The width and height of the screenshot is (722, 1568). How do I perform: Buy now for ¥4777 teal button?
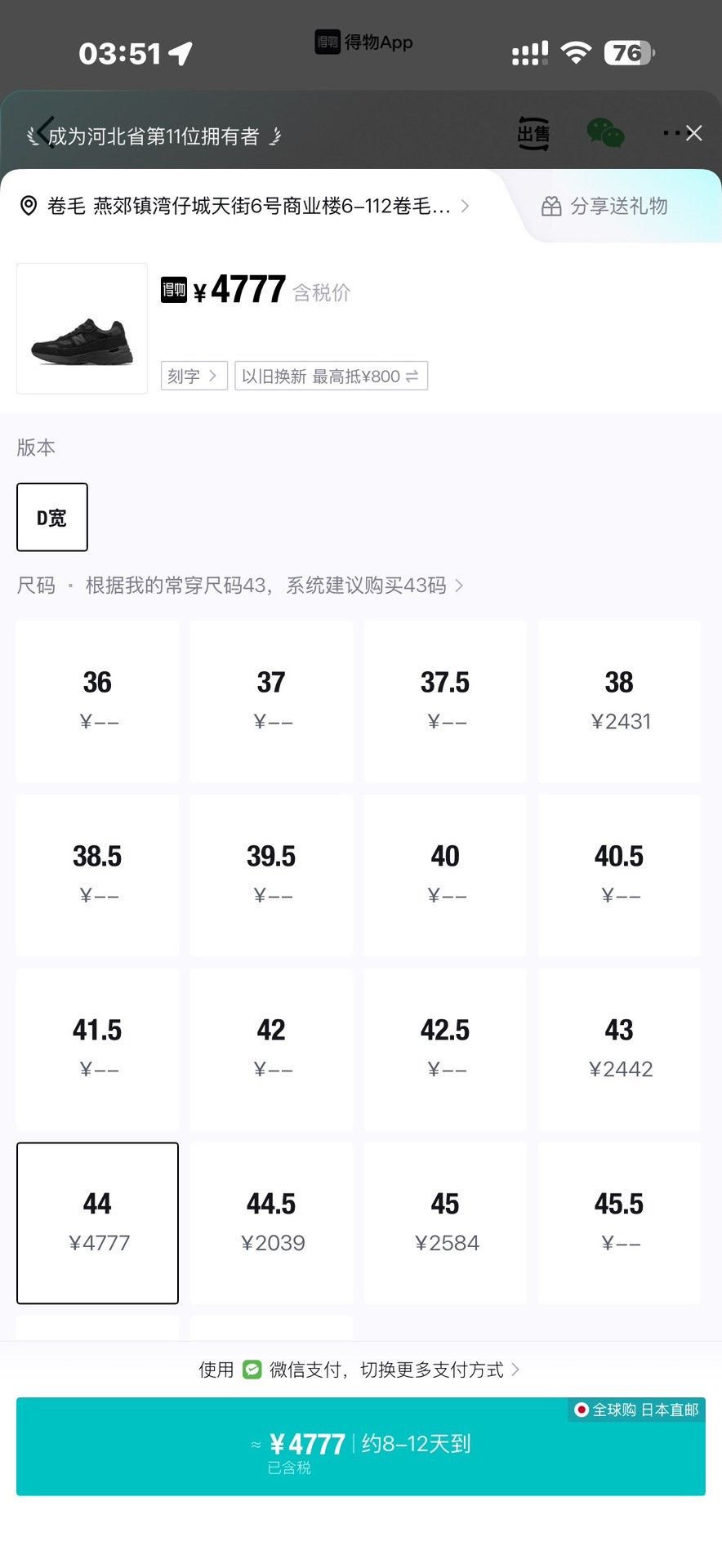coord(361,1446)
